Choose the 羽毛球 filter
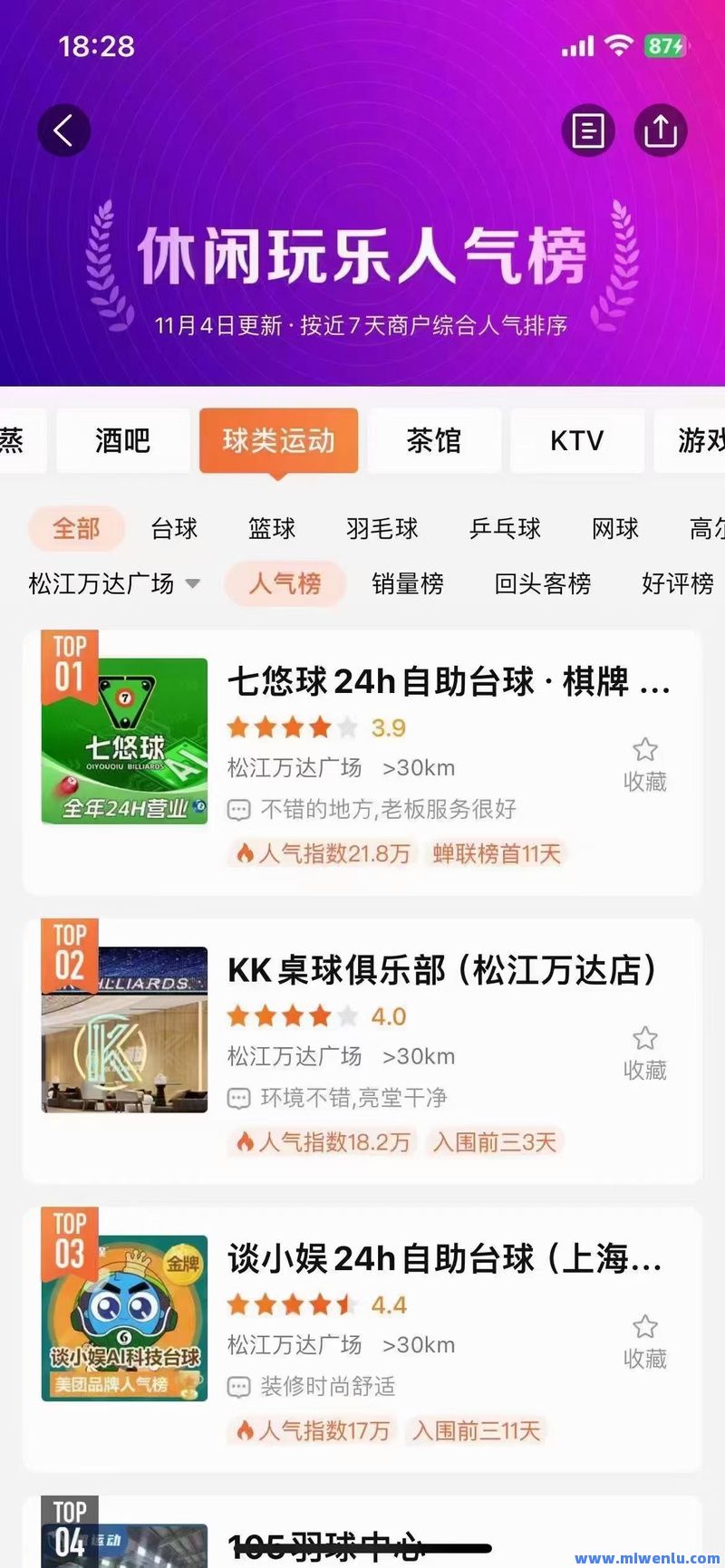Image resolution: width=725 pixels, height=1568 pixels. point(382,529)
